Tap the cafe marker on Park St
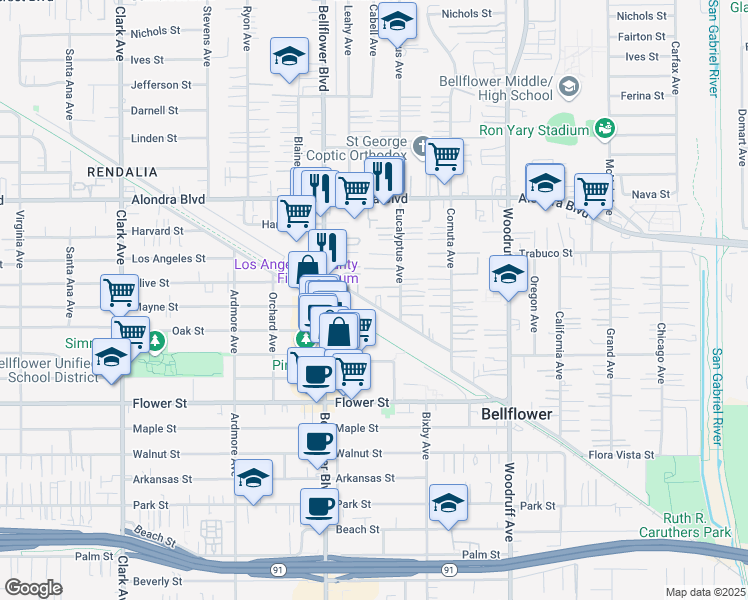748x600 pixels. tap(319, 508)
